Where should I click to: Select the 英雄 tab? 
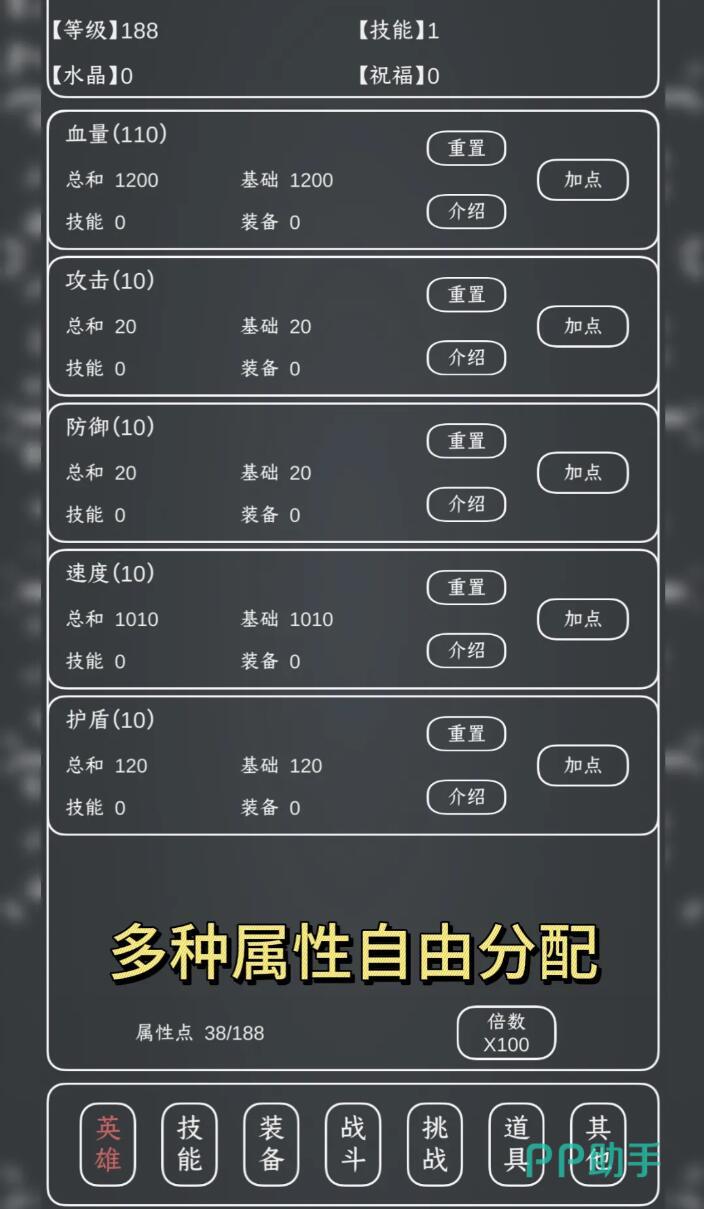pyautogui.click(x=108, y=1144)
